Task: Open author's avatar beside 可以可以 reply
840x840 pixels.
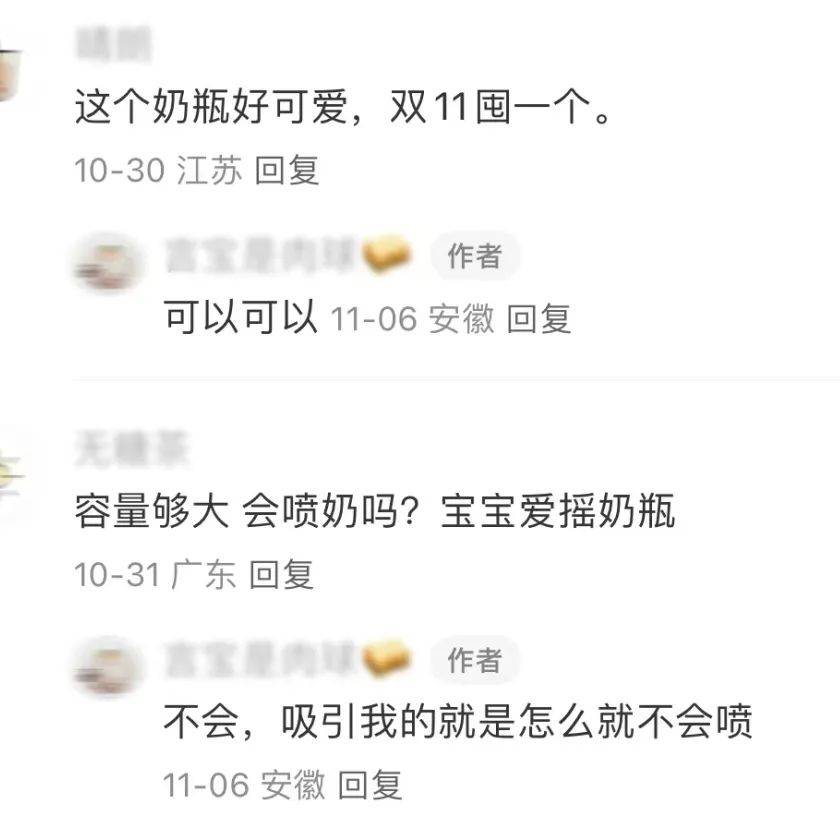Action: pyautogui.click(x=108, y=260)
